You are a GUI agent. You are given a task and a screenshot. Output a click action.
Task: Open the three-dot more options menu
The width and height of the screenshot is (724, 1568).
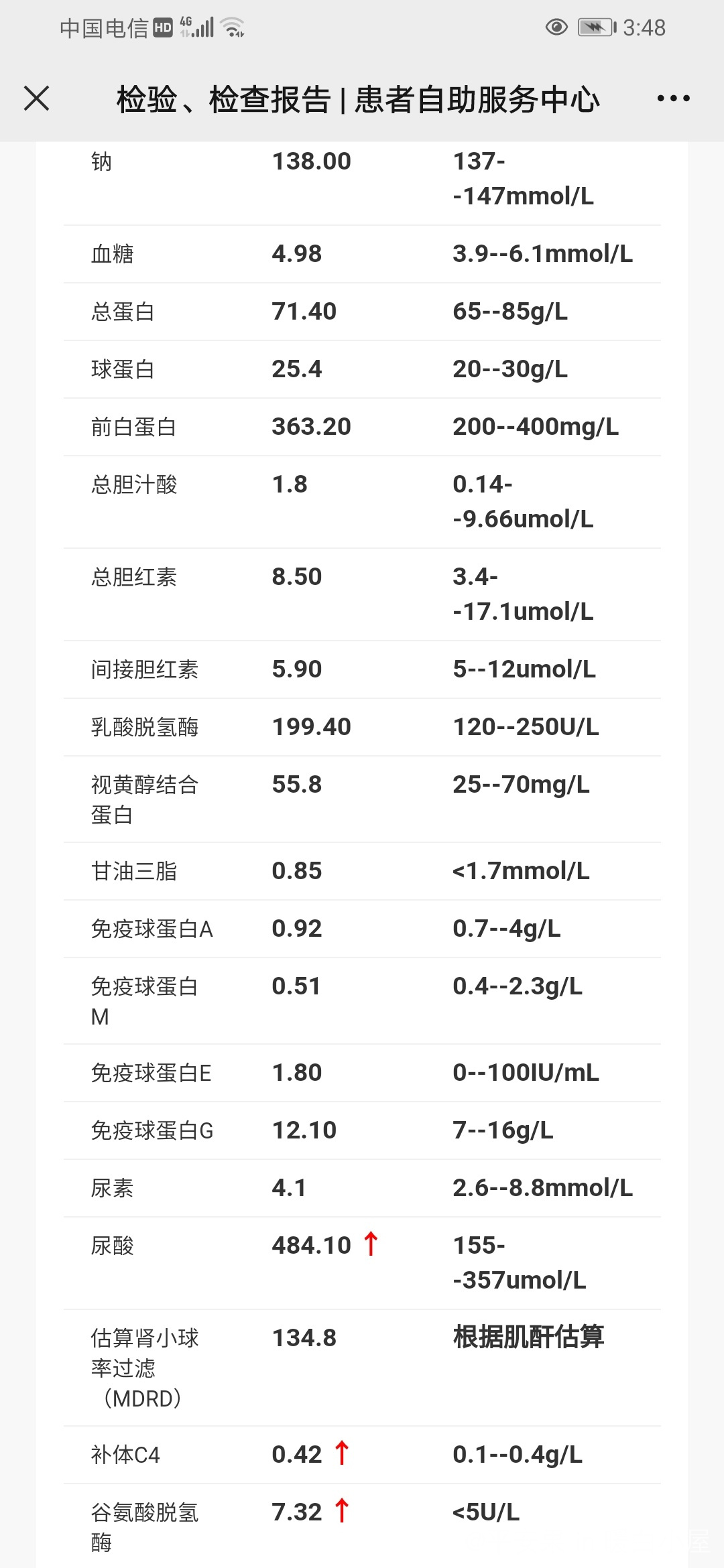pos(673,99)
